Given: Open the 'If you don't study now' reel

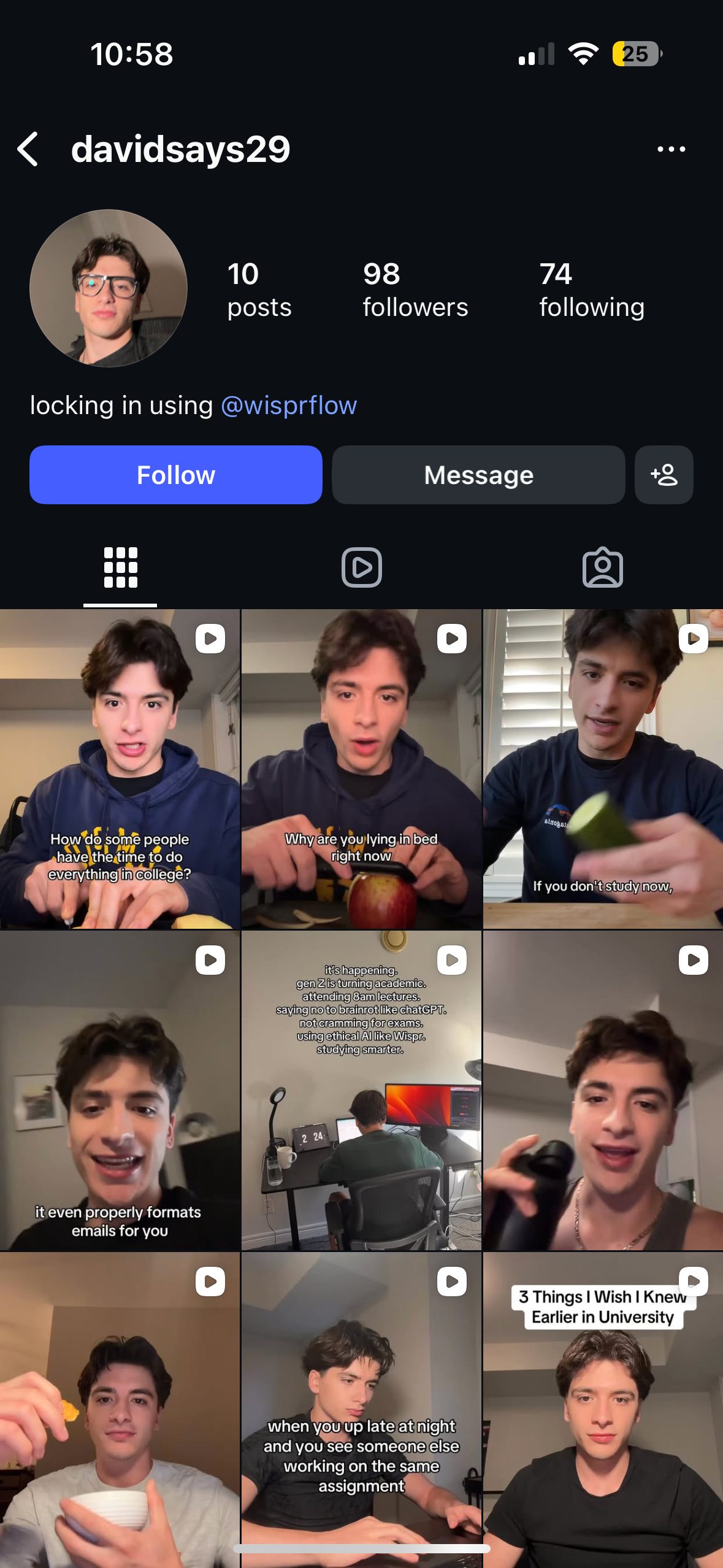Looking at the screenshot, I should 603,769.
